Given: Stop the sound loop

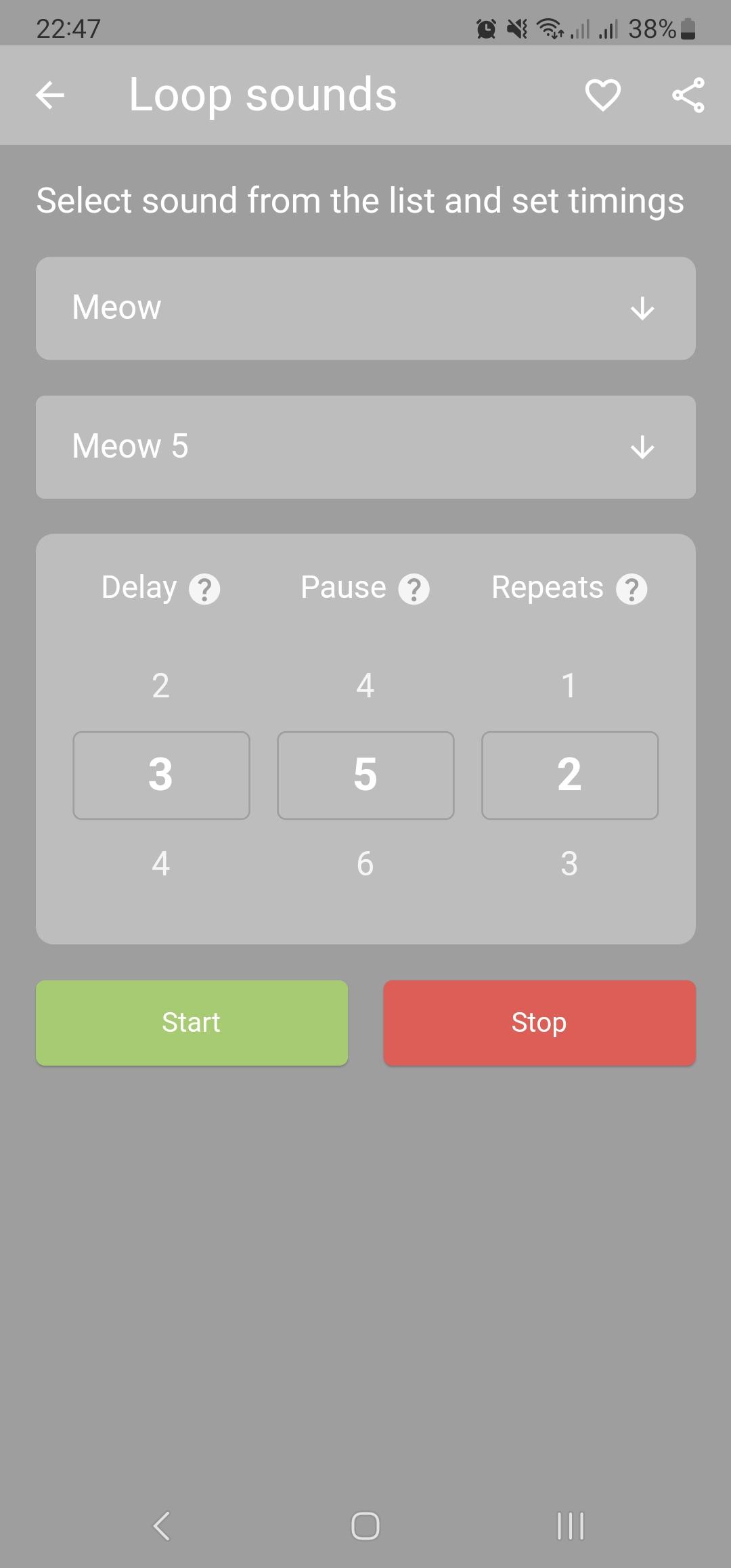Looking at the screenshot, I should (x=539, y=1023).
